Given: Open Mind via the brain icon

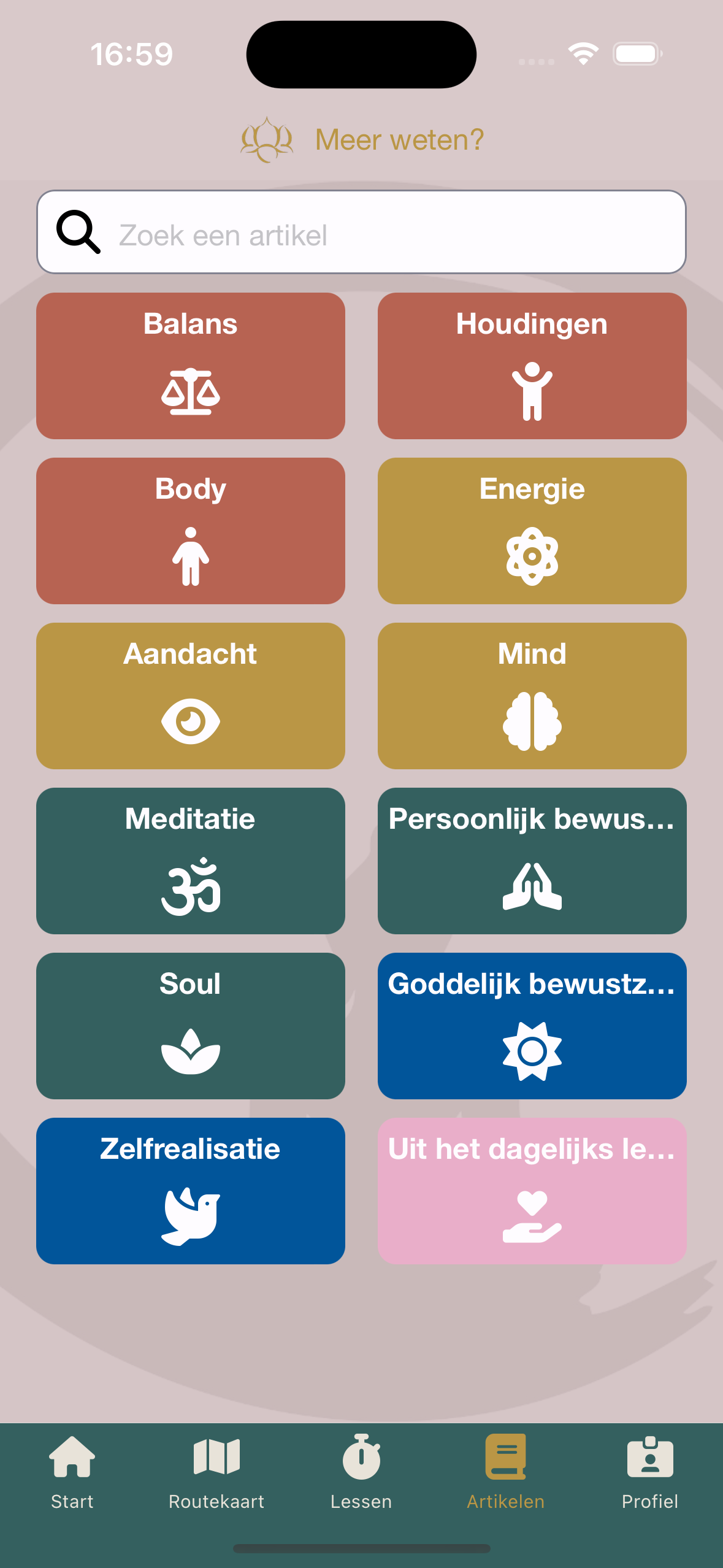Looking at the screenshot, I should click(531, 721).
